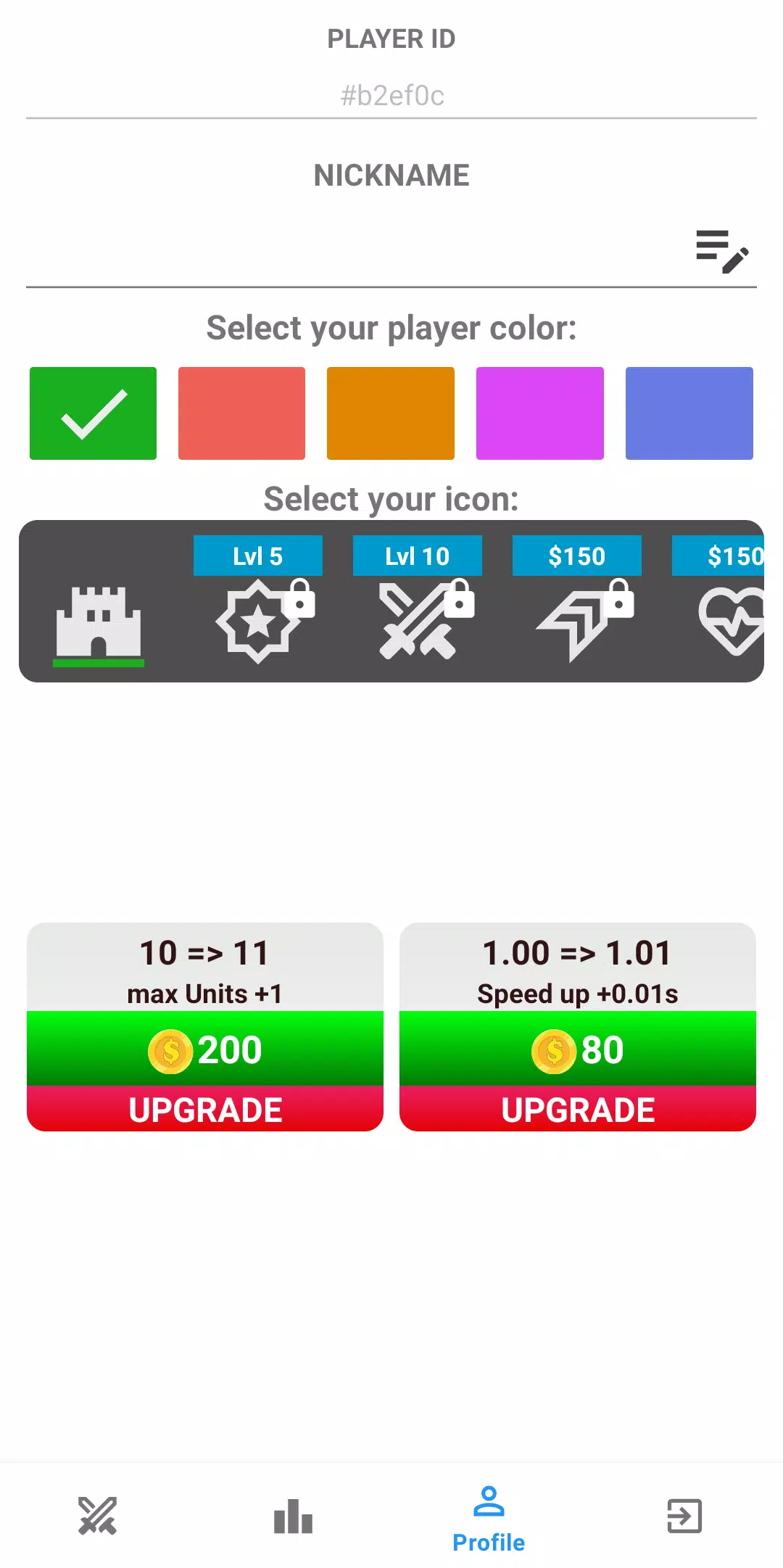The image size is (783, 1568).
Task: Click the Lvl 10 unlock label
Action: point(418,556)
